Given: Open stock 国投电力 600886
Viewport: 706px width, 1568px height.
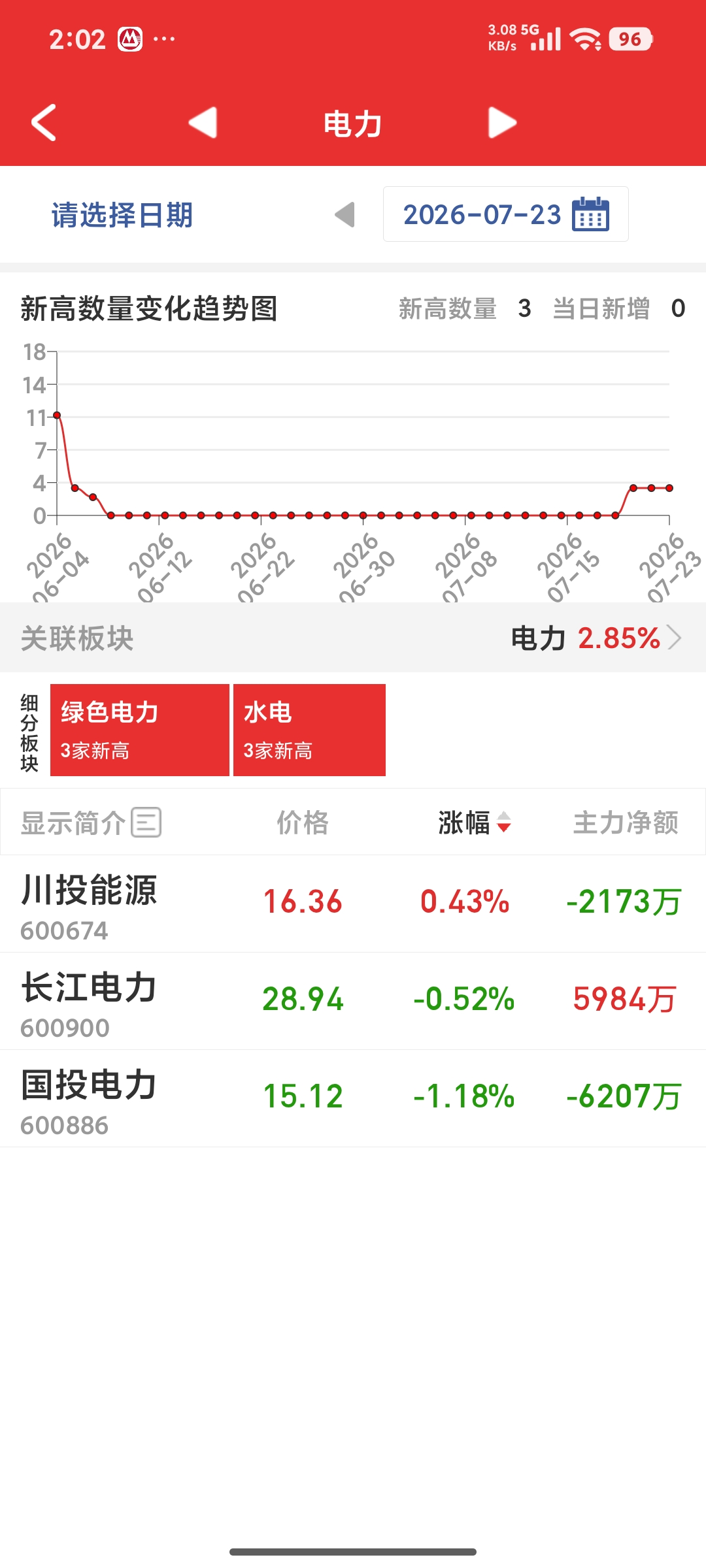Looking at the screenshot, I should tap(353, 1098).
